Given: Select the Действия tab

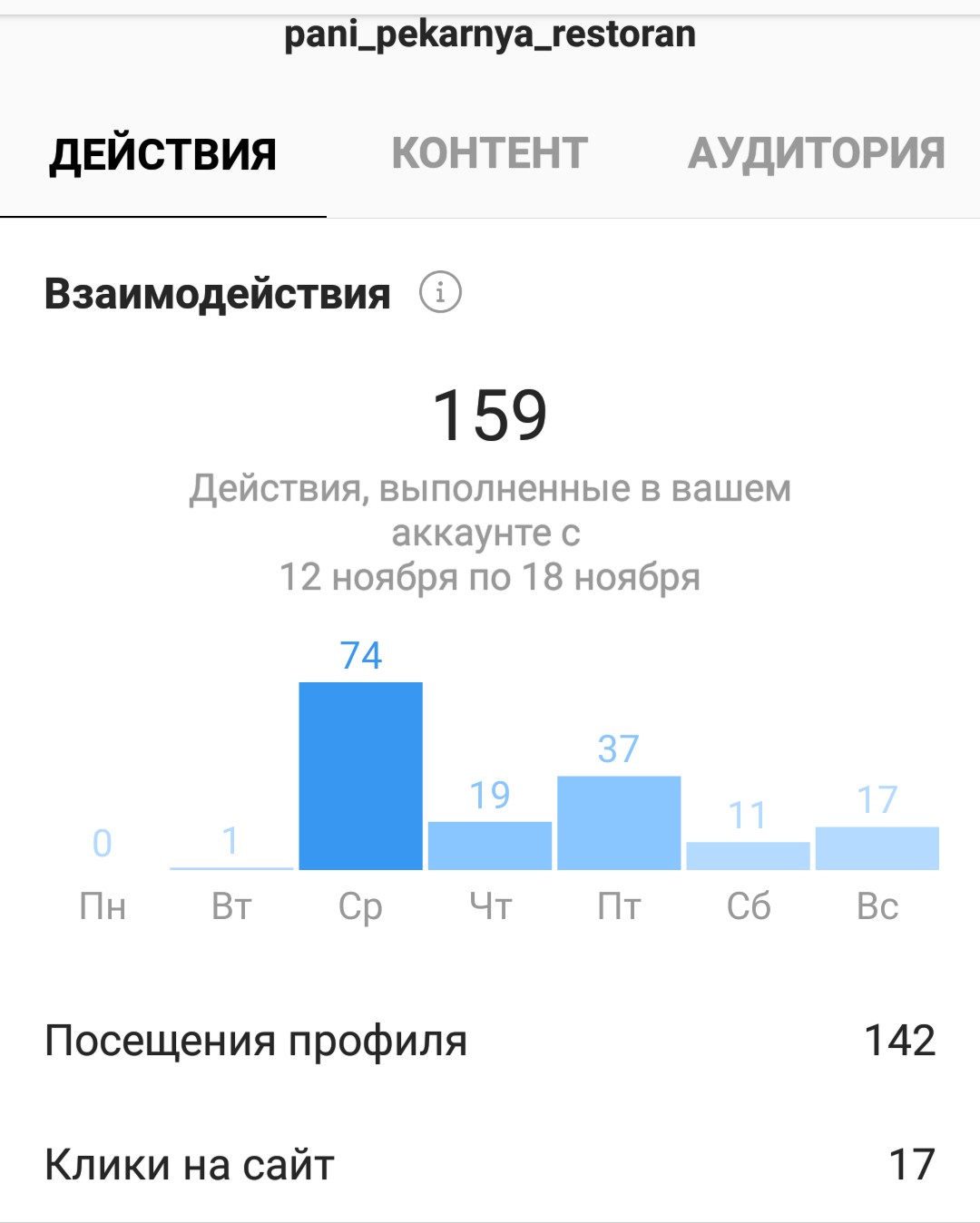Looking at the screenshot, I should [163, 154].
